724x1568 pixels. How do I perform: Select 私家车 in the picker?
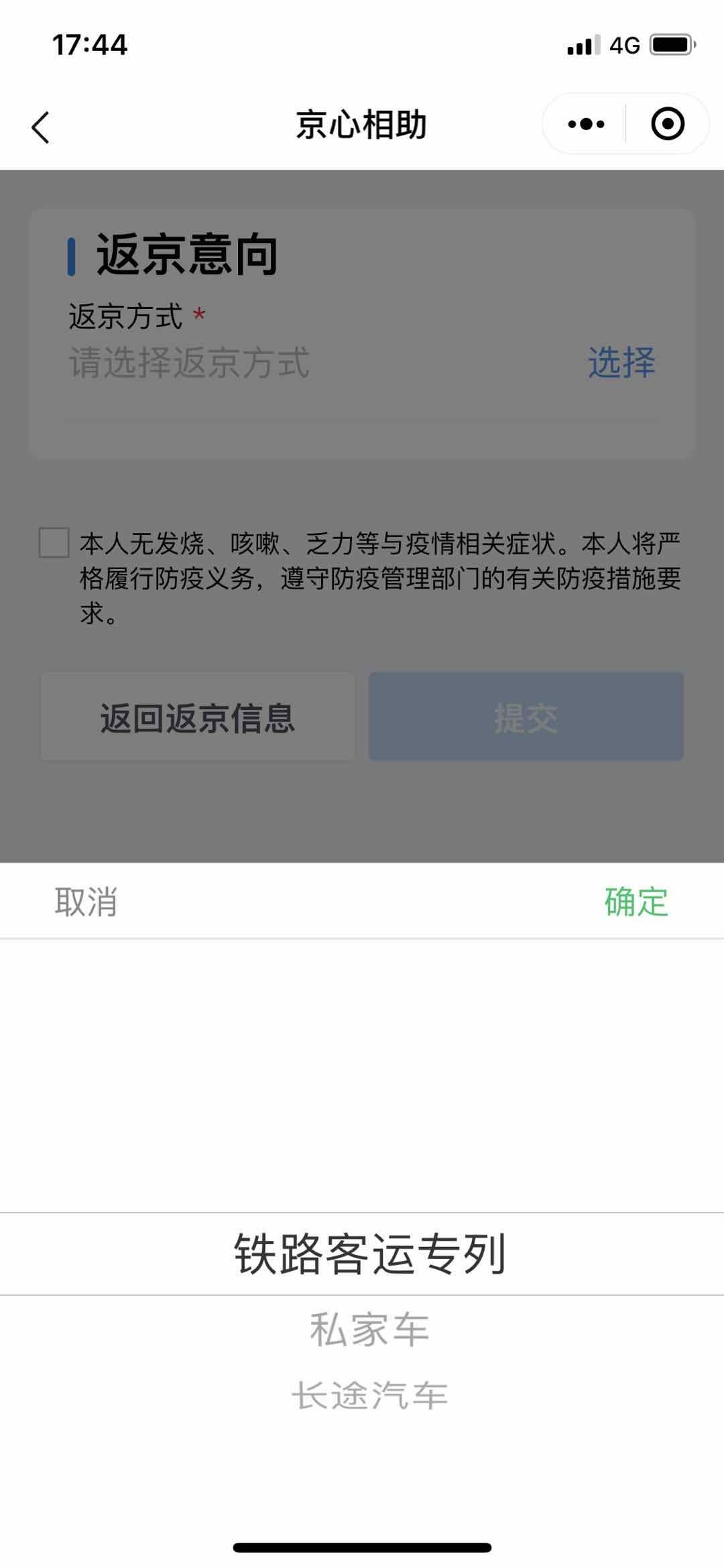point(369,1330)
